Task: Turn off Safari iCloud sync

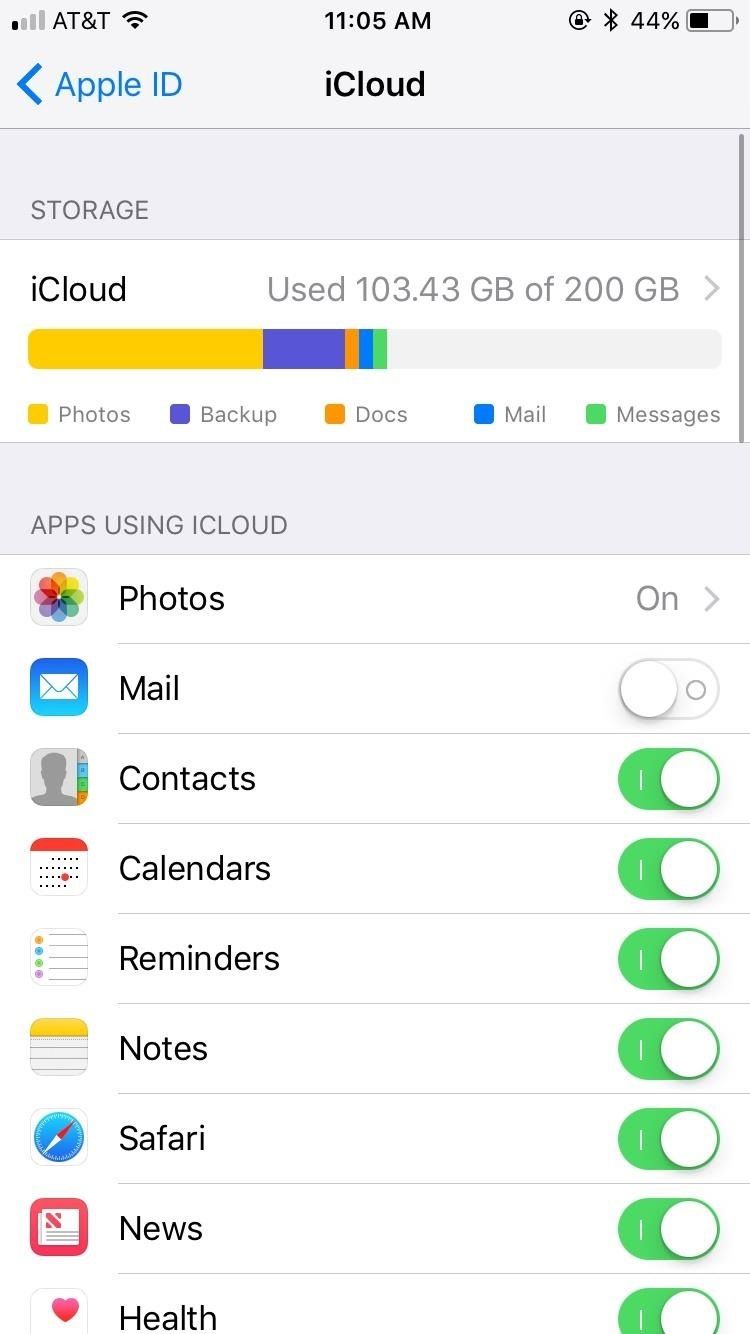Action: (668, 1139)
